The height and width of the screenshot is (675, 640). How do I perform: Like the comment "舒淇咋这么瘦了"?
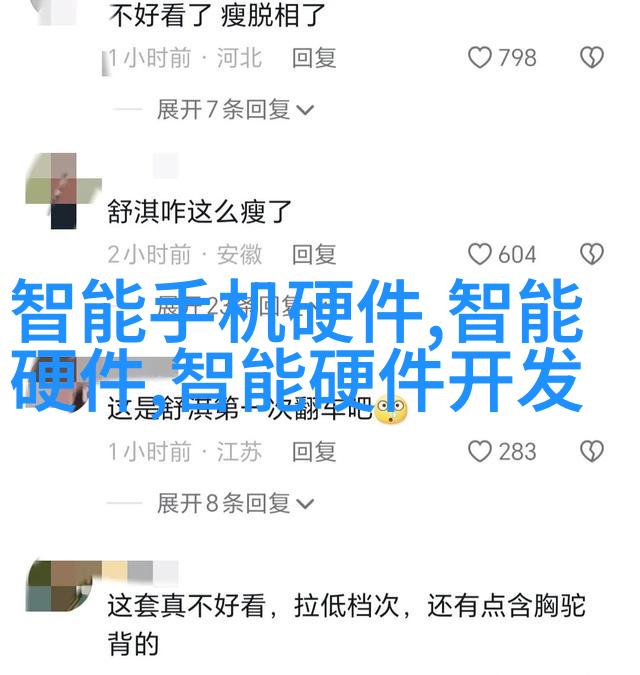(x=480, y=253)
